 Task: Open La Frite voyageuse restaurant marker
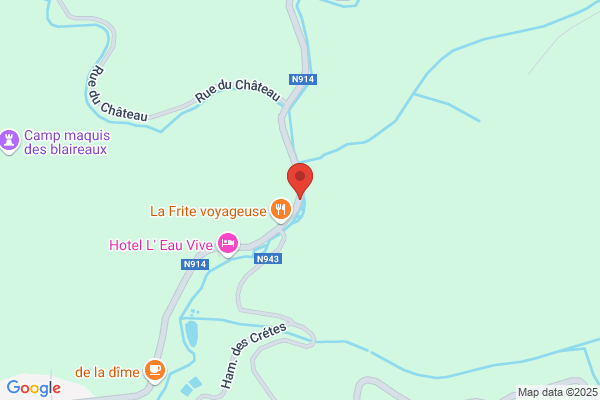pos(282,210)
